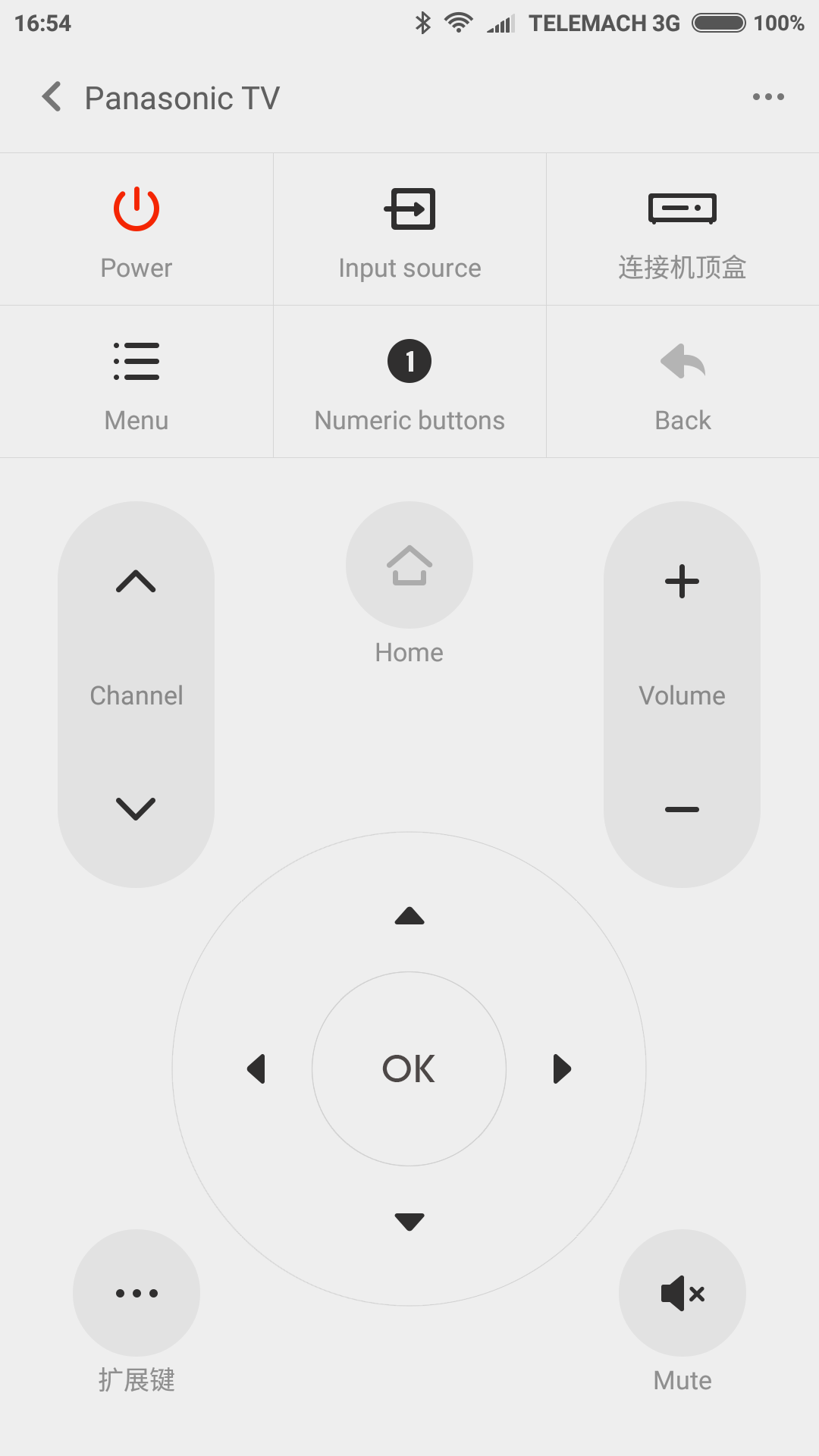Decrease volume with the minus button

click(x=682, y=809)
